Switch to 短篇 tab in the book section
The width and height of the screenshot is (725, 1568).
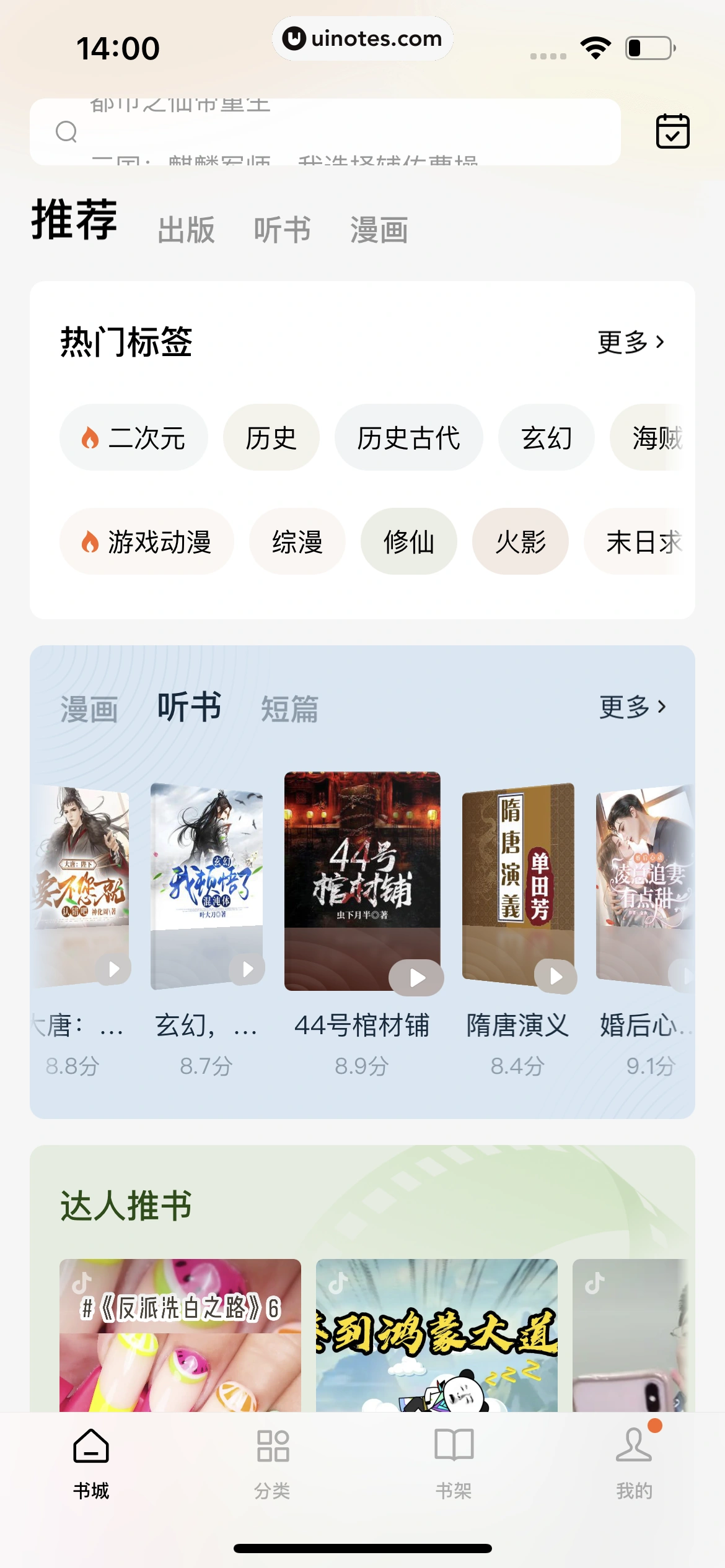pos(289,708)
